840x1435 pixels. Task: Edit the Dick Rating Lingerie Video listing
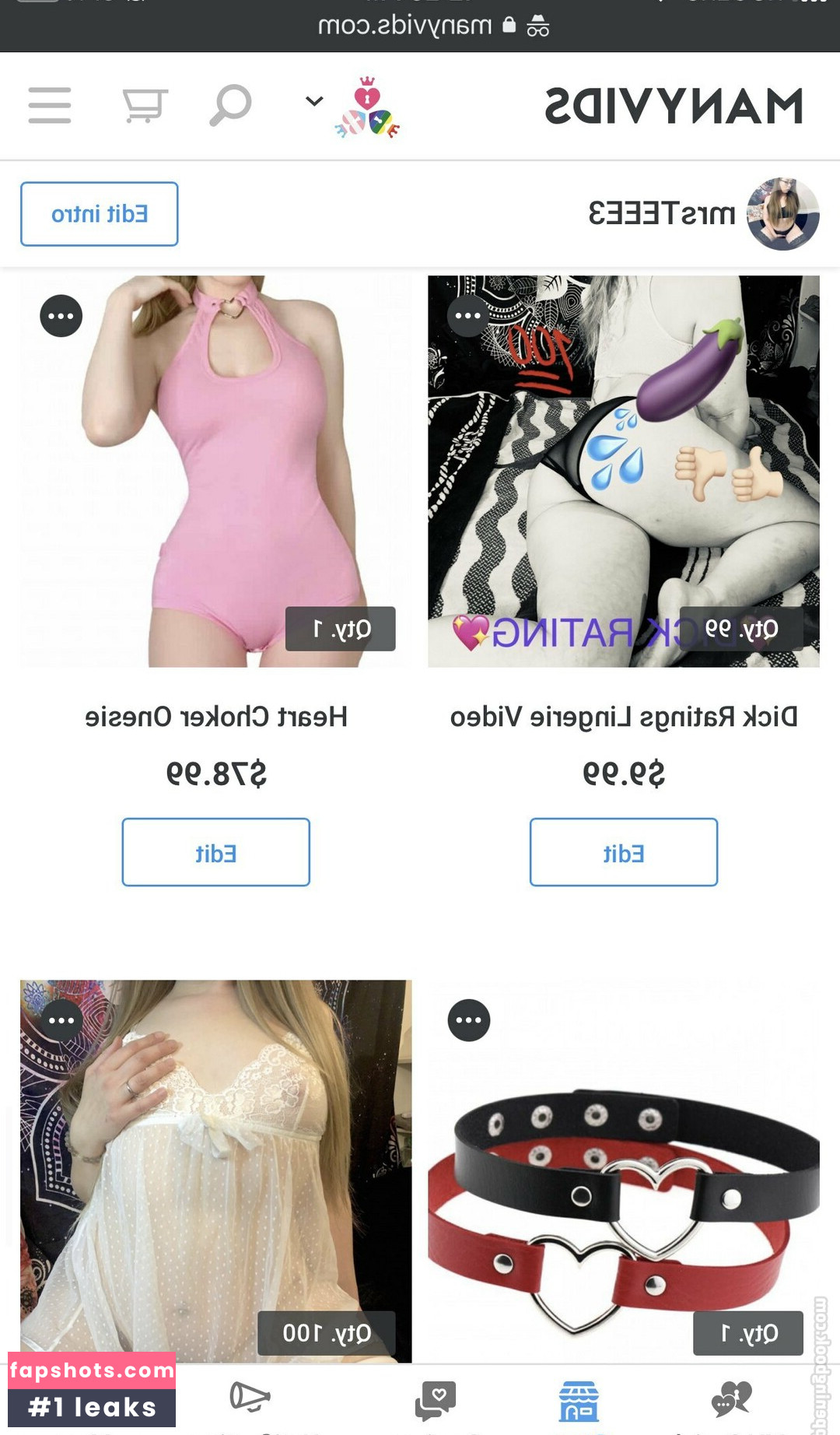(x=624, y=852)
